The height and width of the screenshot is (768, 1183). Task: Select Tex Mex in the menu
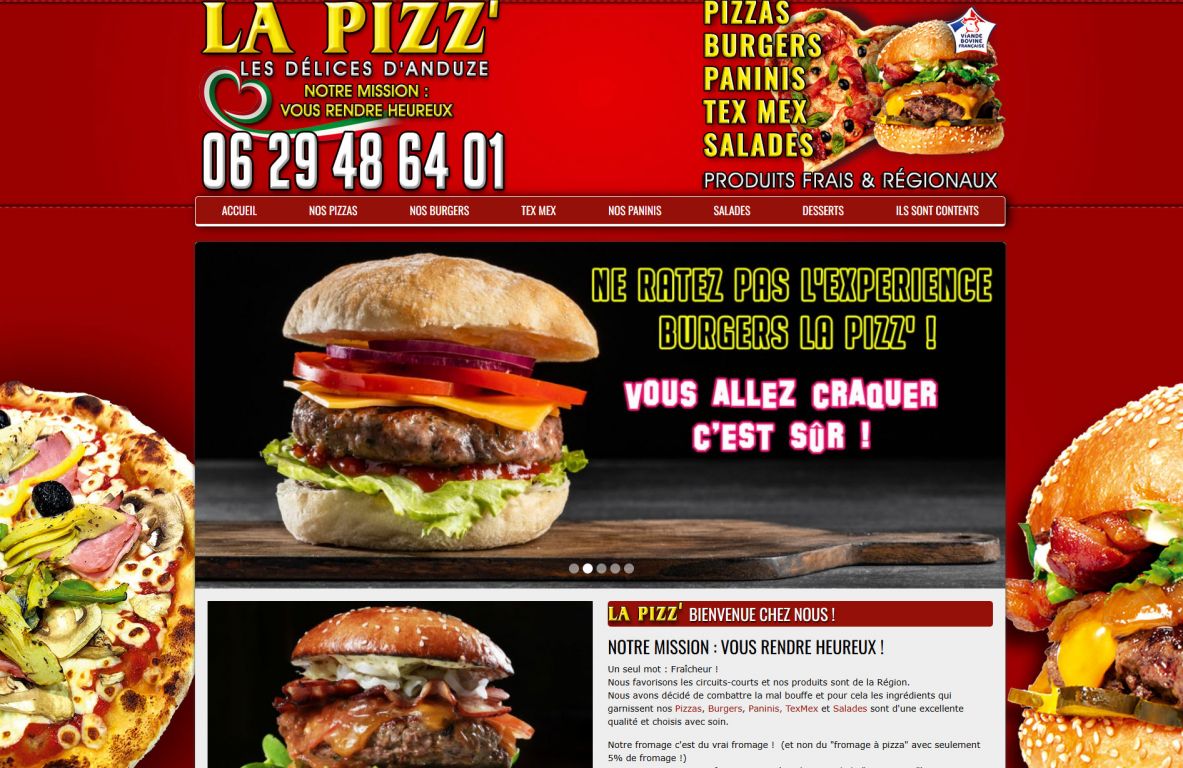click(x=538, y=211)
